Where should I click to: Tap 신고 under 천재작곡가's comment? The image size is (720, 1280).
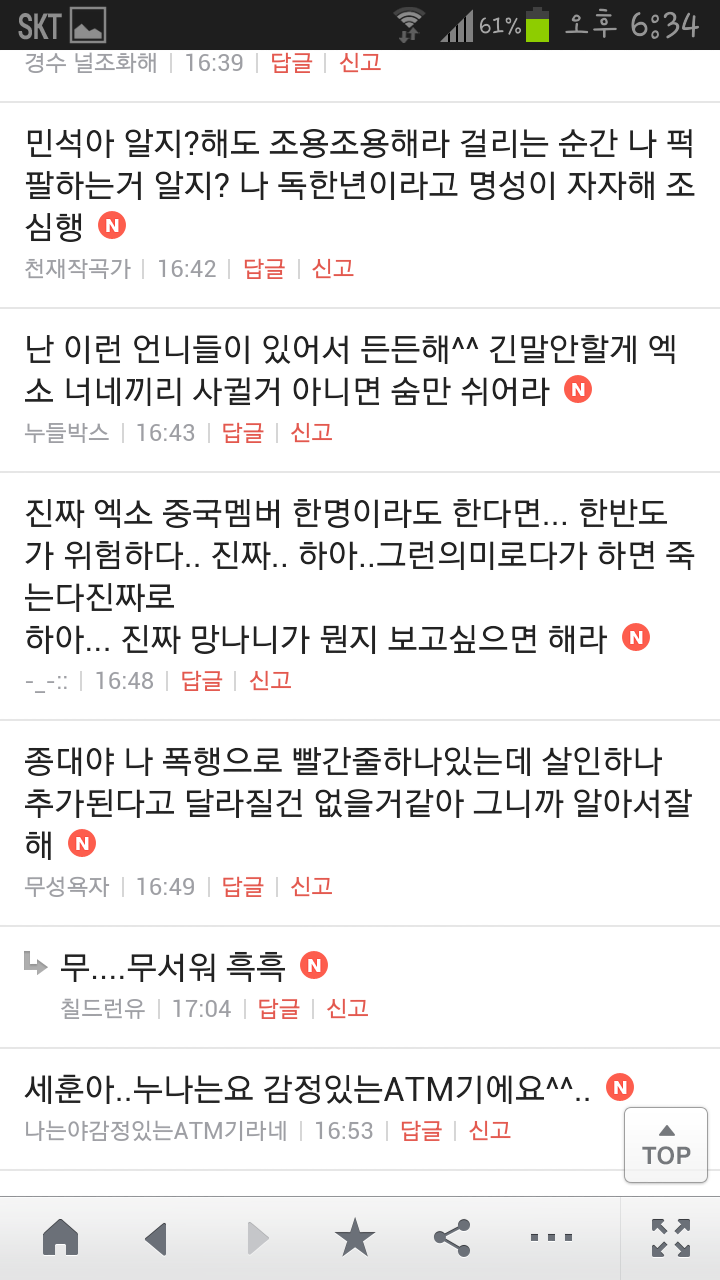(333, 268)
